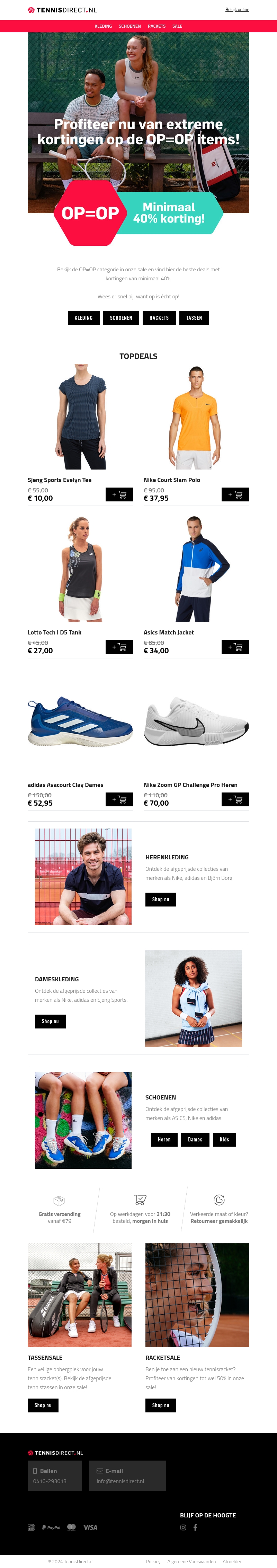Image resolution: width=277 pixels, height=1568 pixels.
Task: Open the Nike Zoom GP Challenge Pro shoe image
Action: [196, 722]
